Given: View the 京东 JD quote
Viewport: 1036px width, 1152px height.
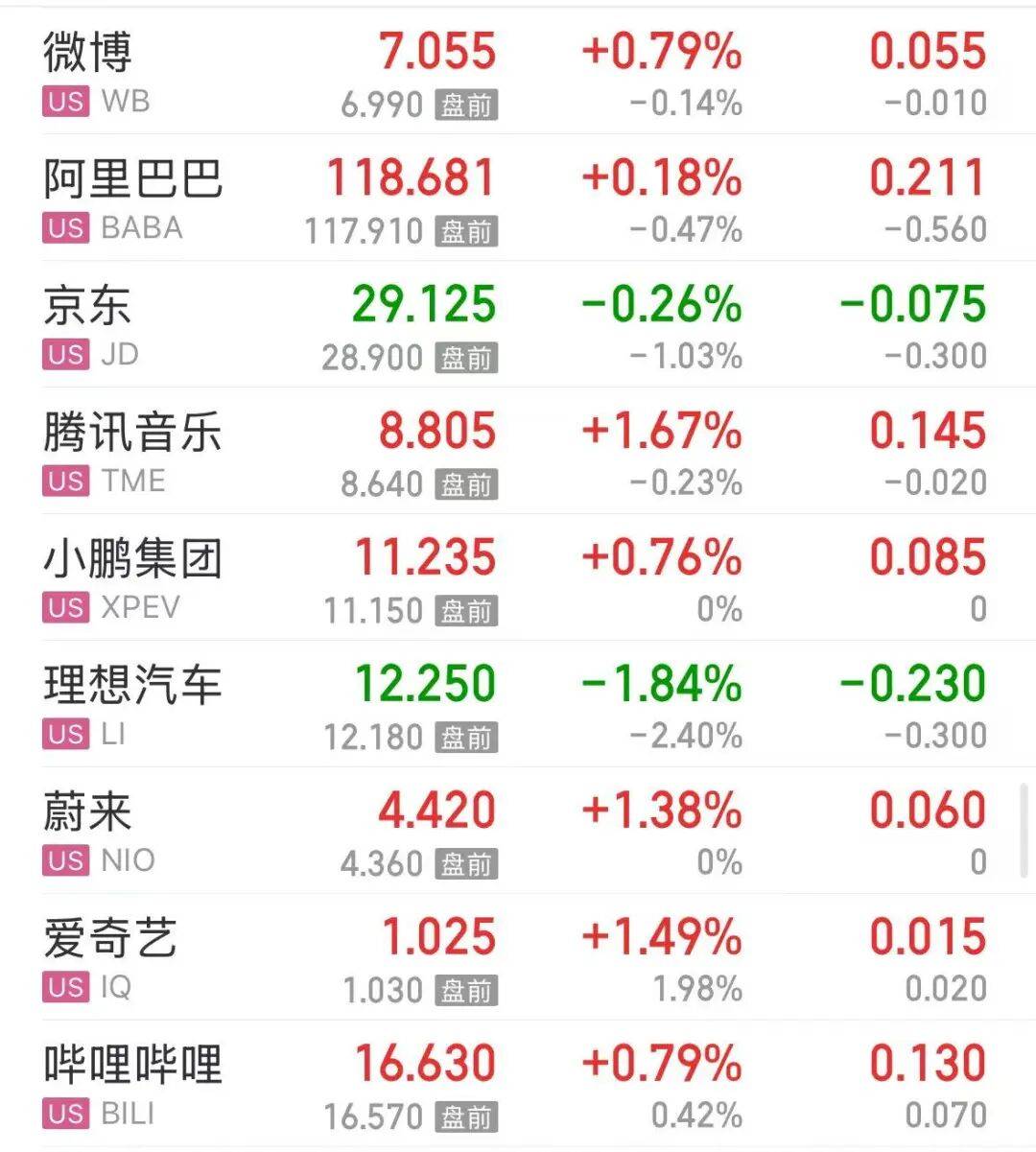Looking at the screenshot, I should click(518, 325).
